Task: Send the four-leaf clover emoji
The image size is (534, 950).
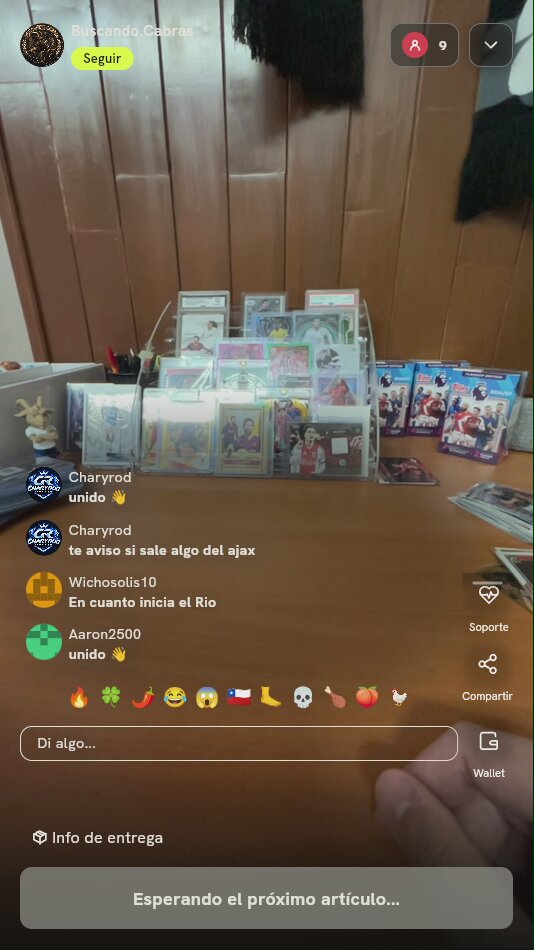Action: coord(111,697)
